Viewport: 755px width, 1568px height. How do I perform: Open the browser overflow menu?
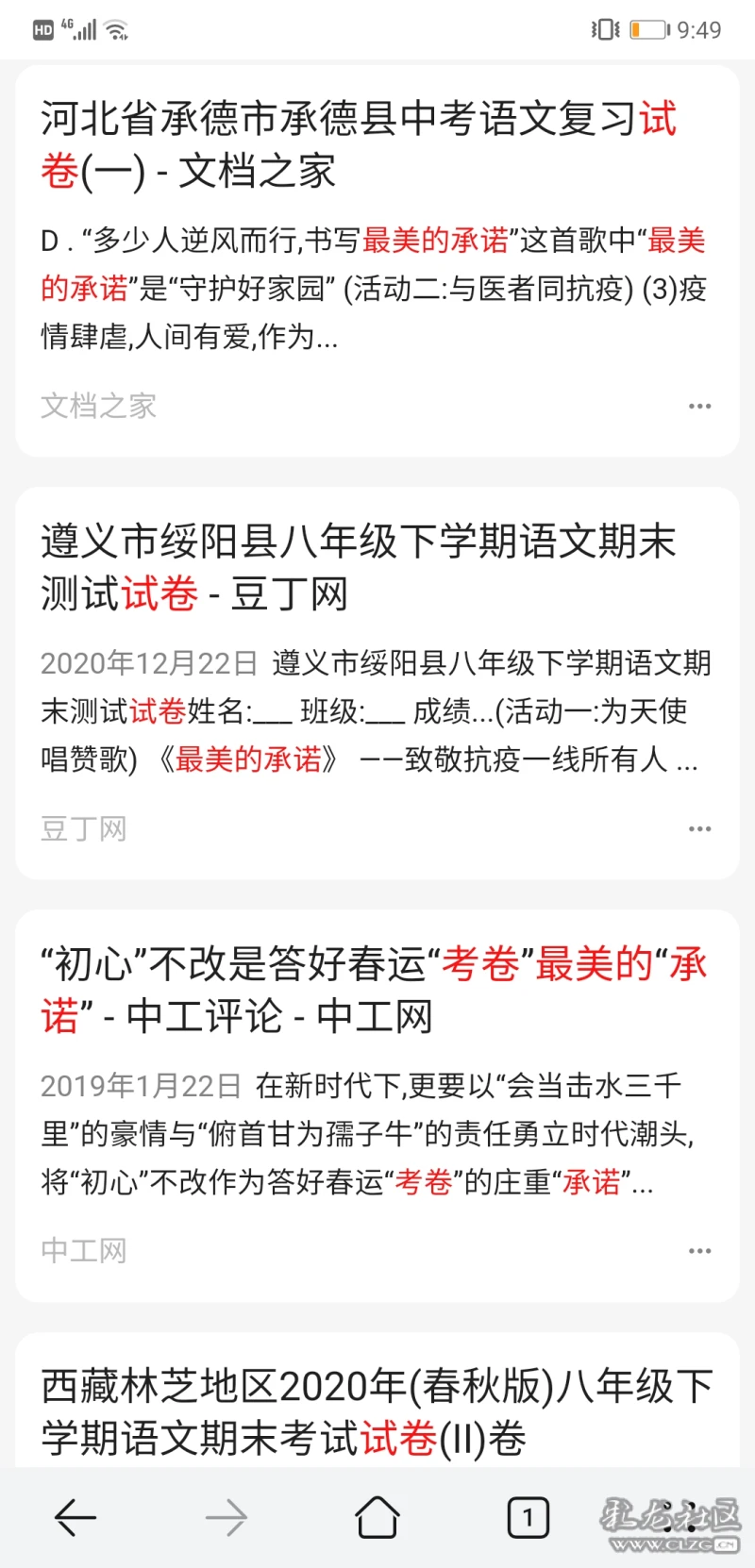click(679, 1518)
